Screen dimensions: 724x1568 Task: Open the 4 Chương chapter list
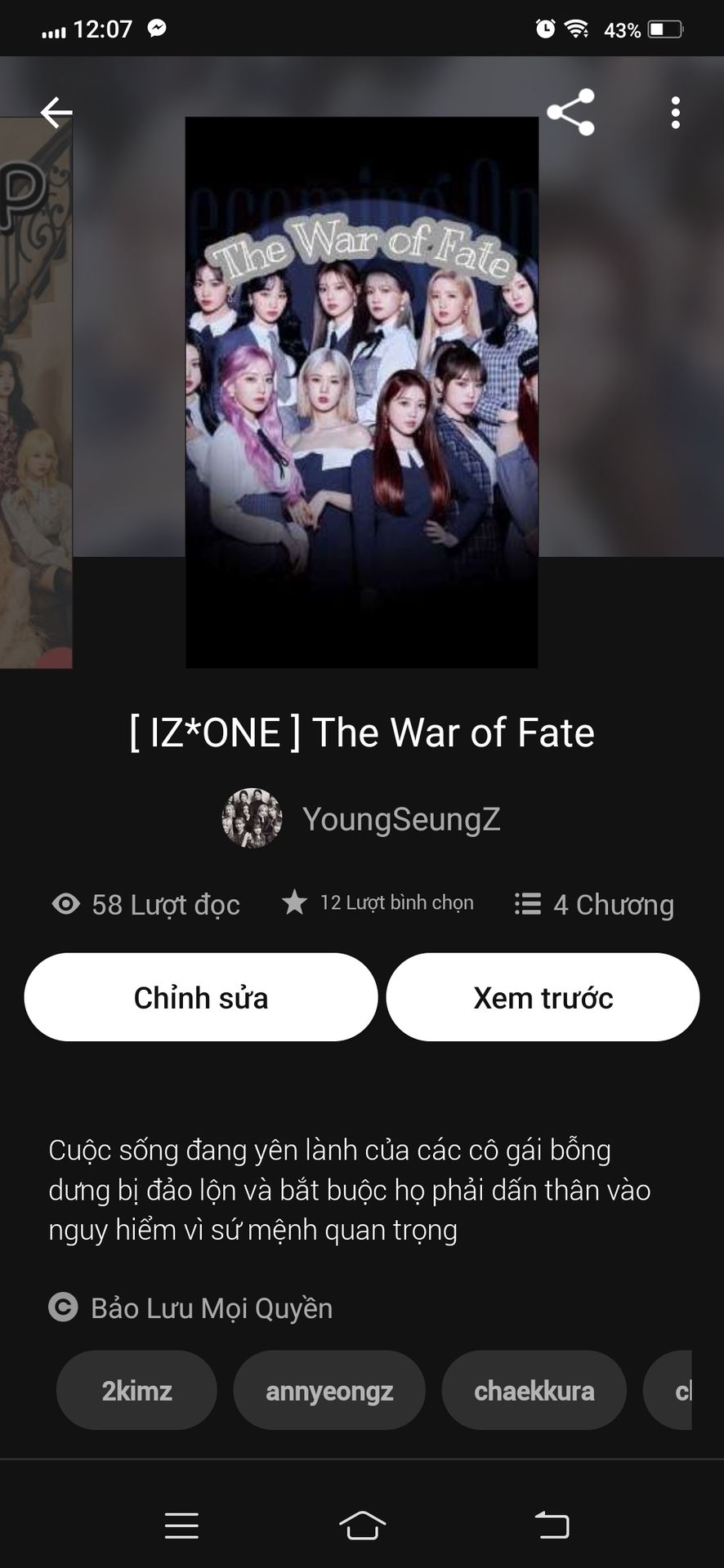click(x=594, y=904)
